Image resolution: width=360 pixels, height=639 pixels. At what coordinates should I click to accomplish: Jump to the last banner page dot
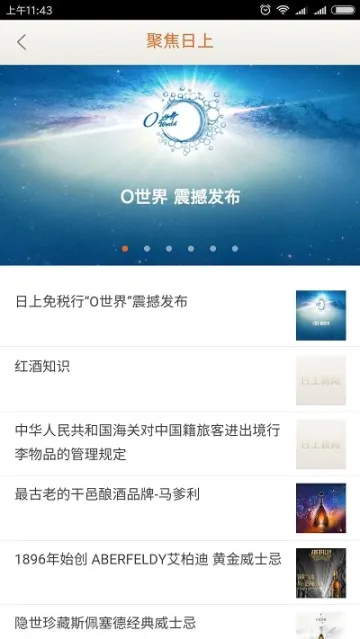click(x=235, y=249)
